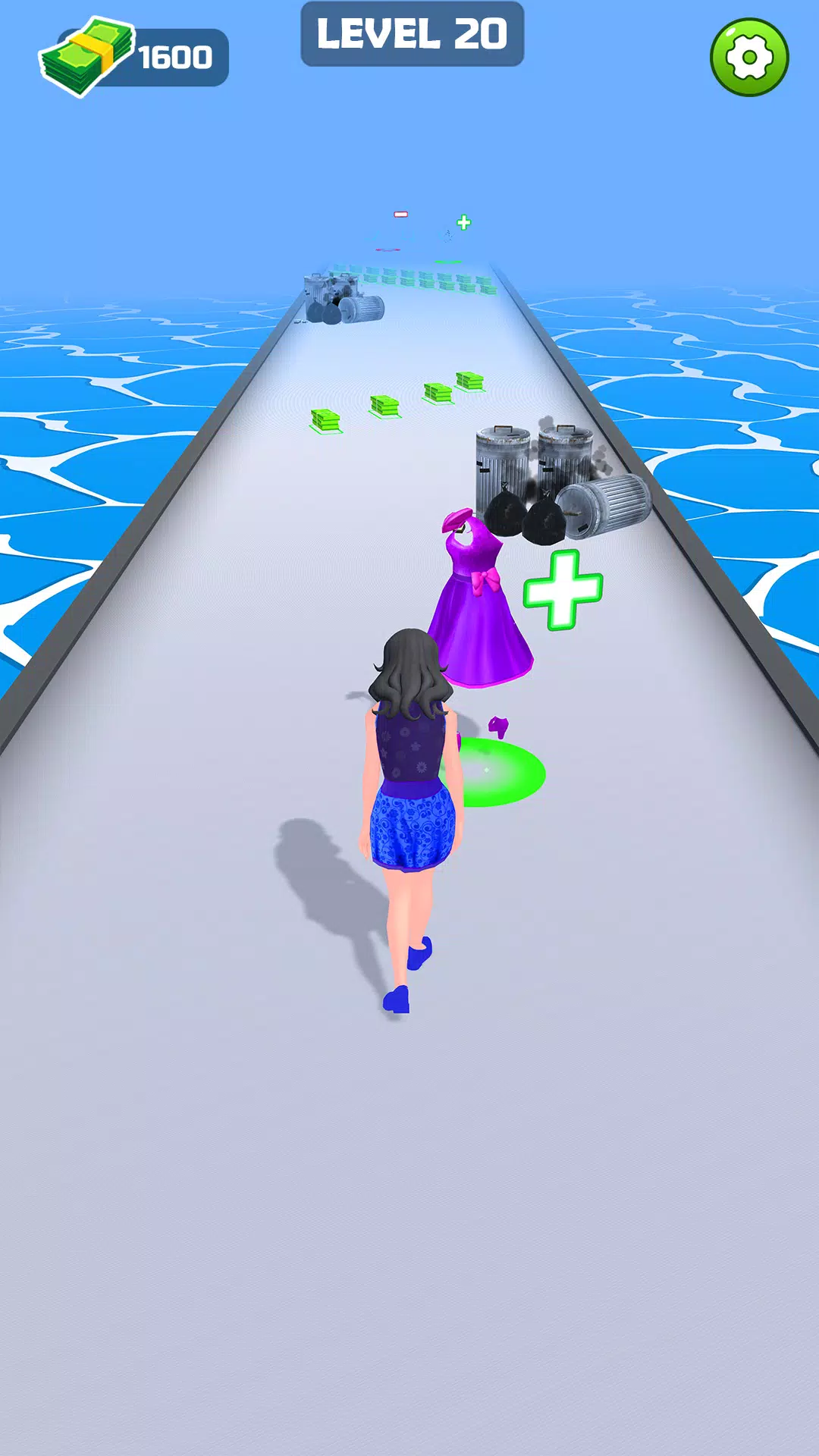Open the green settings gear
This screenshot has height=1456, width=819.
pyautogui.click(x=749, y=58)
